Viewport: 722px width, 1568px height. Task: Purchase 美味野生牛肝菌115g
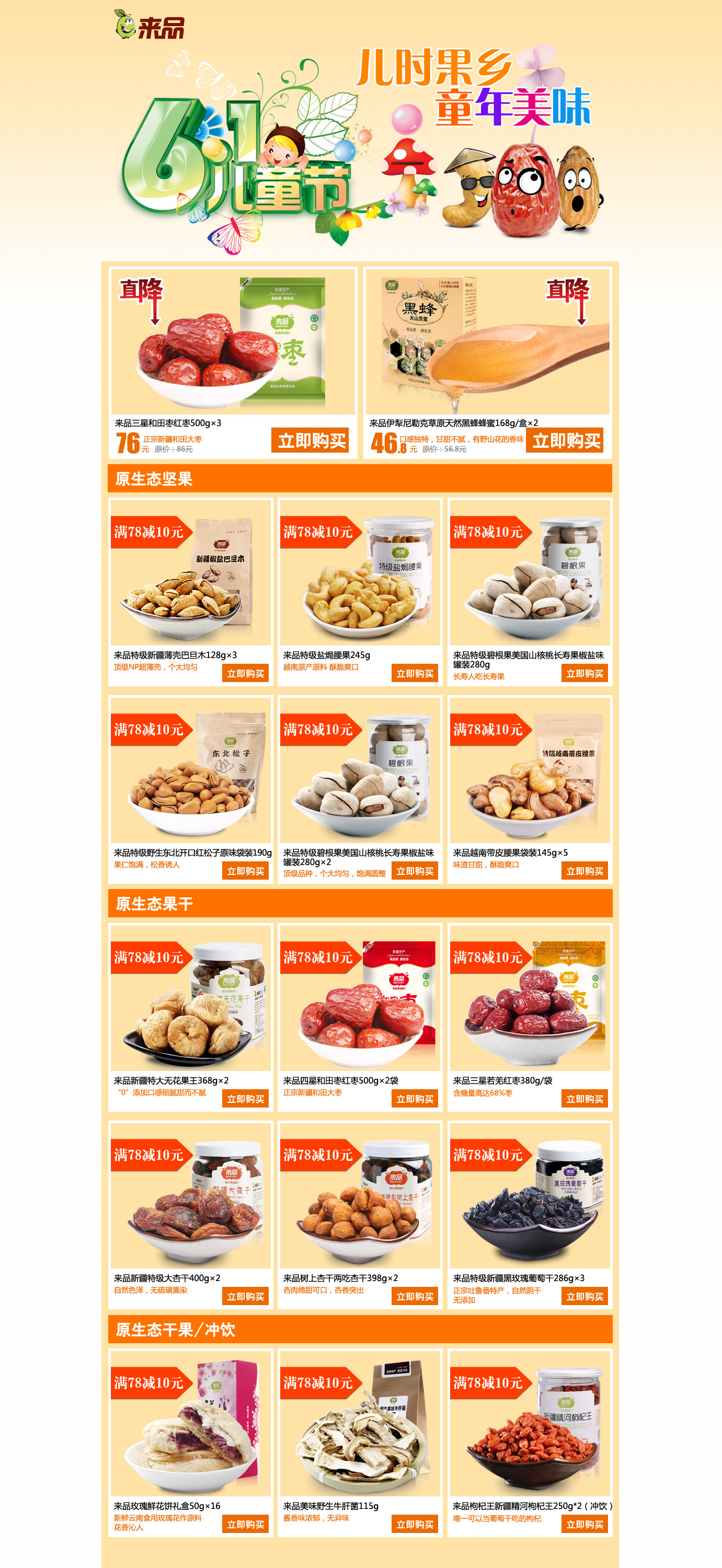415,1524
